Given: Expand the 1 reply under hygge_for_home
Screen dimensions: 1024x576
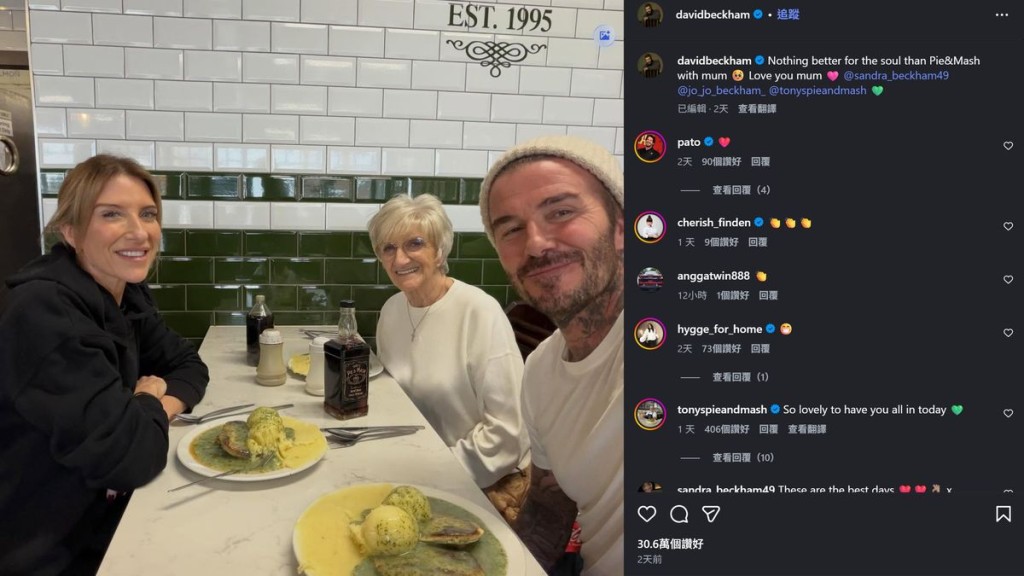Looking at the screenshot, I should tap(740, 377).
